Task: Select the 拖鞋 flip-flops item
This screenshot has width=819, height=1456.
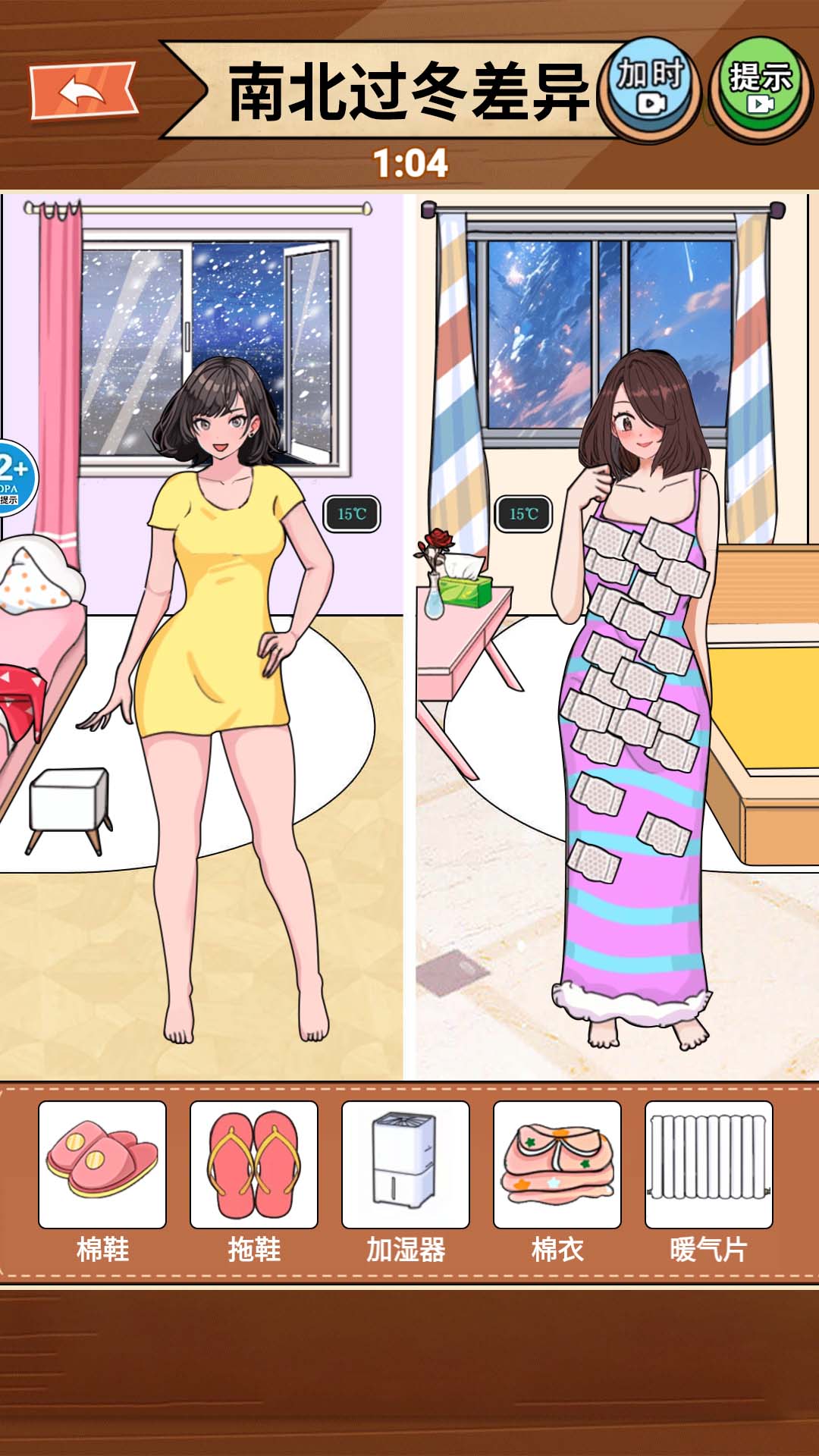Action: (x=254, y=1164)
